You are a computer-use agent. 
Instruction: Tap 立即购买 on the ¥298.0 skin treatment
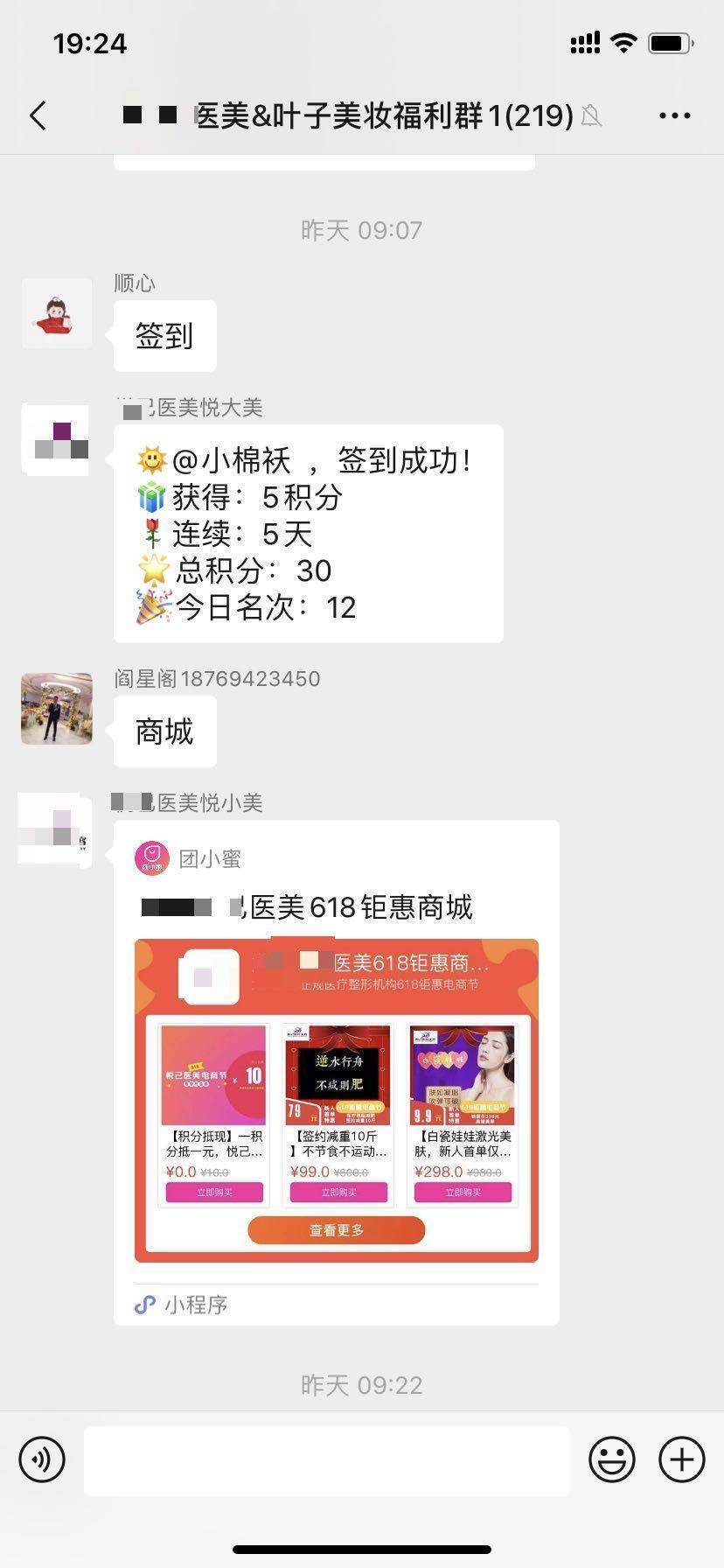click(463, 1192)
